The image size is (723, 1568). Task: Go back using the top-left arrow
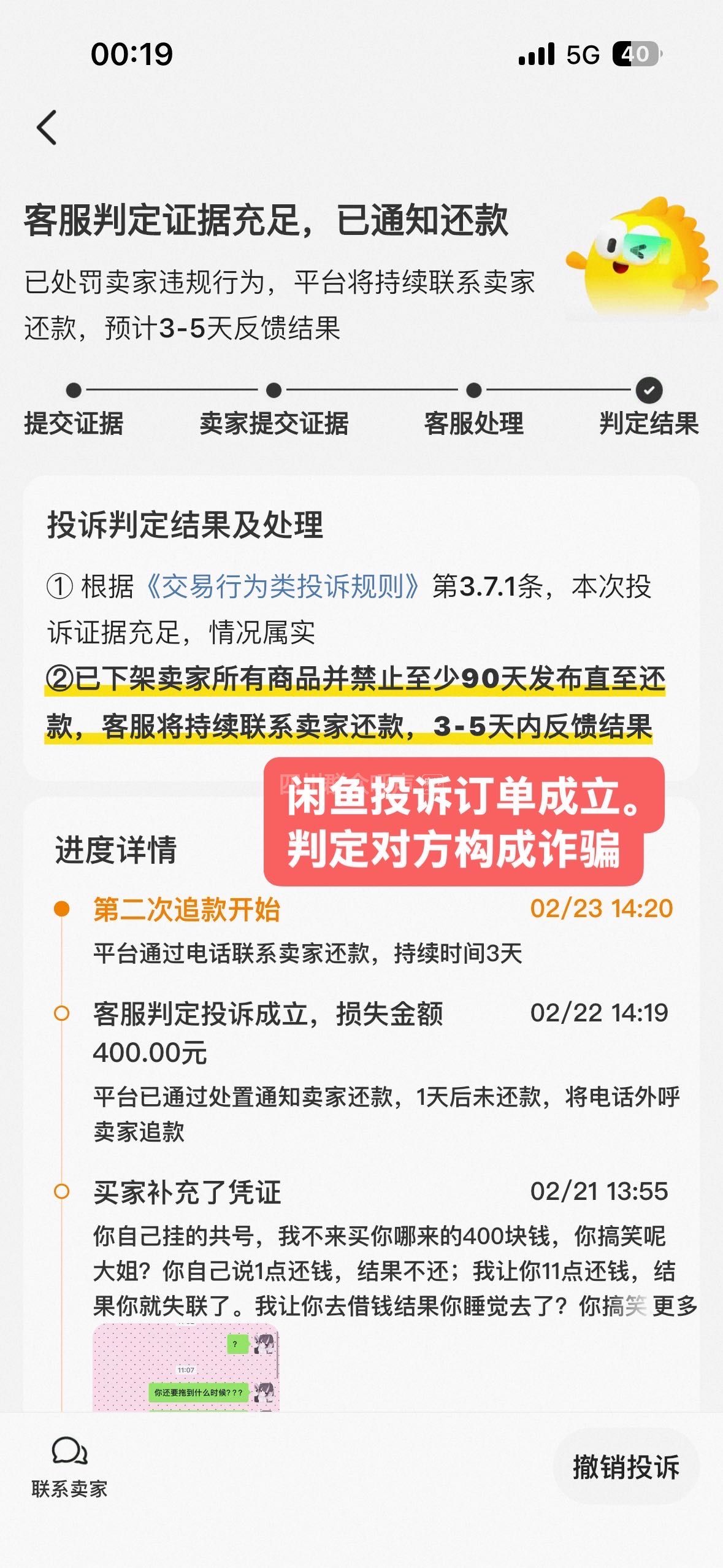47,128
